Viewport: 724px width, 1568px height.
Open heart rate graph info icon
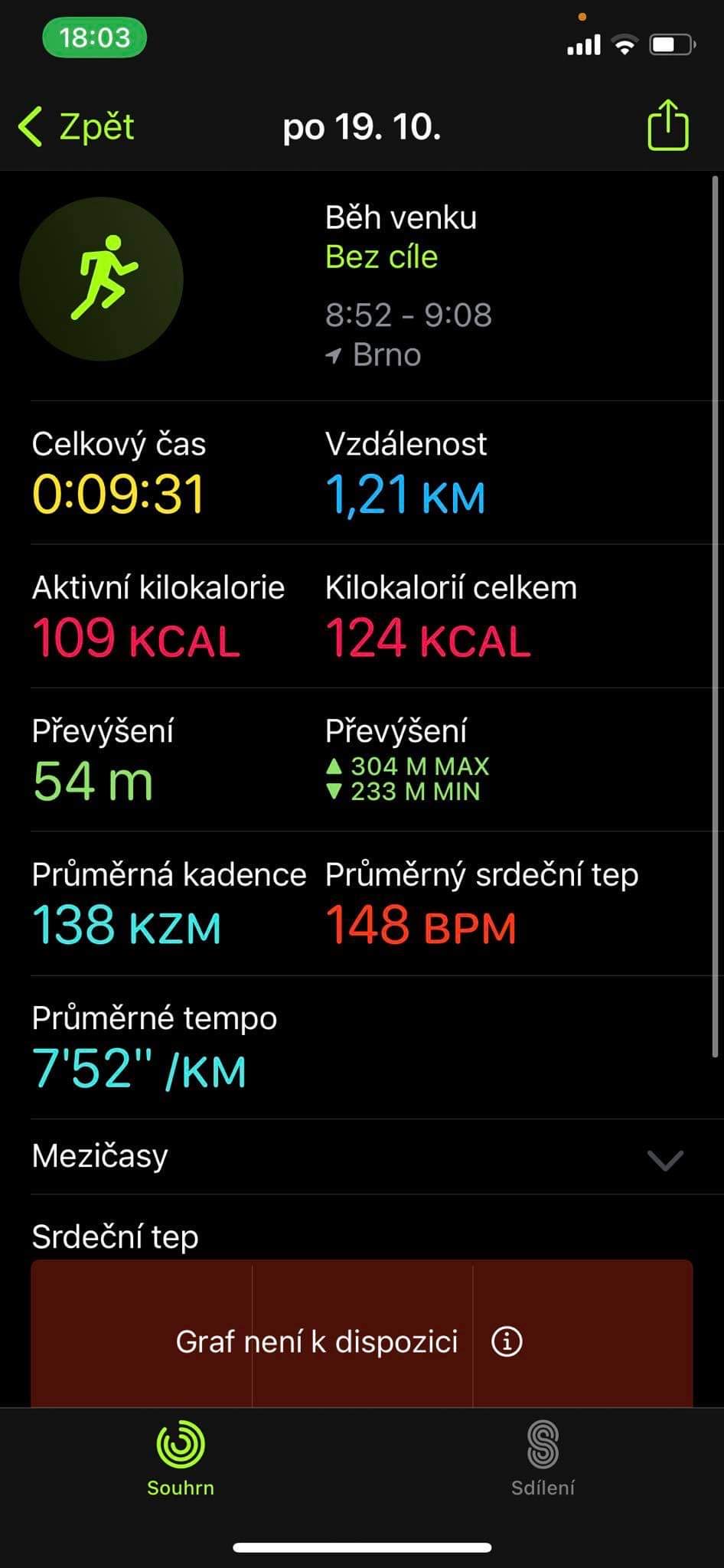pyautogui.click(x=507, y=1341)
